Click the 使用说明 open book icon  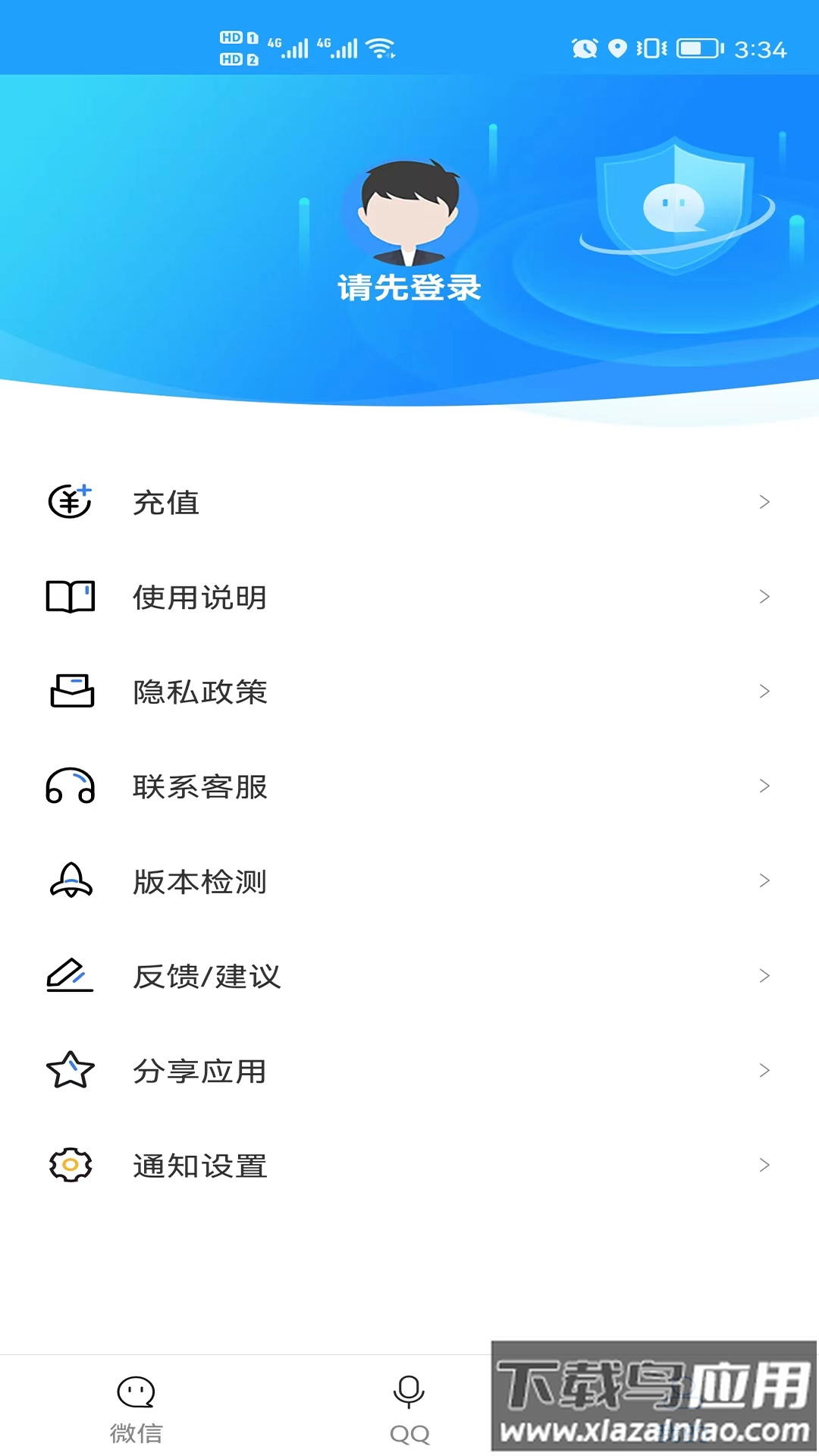(x=70, y=597)
